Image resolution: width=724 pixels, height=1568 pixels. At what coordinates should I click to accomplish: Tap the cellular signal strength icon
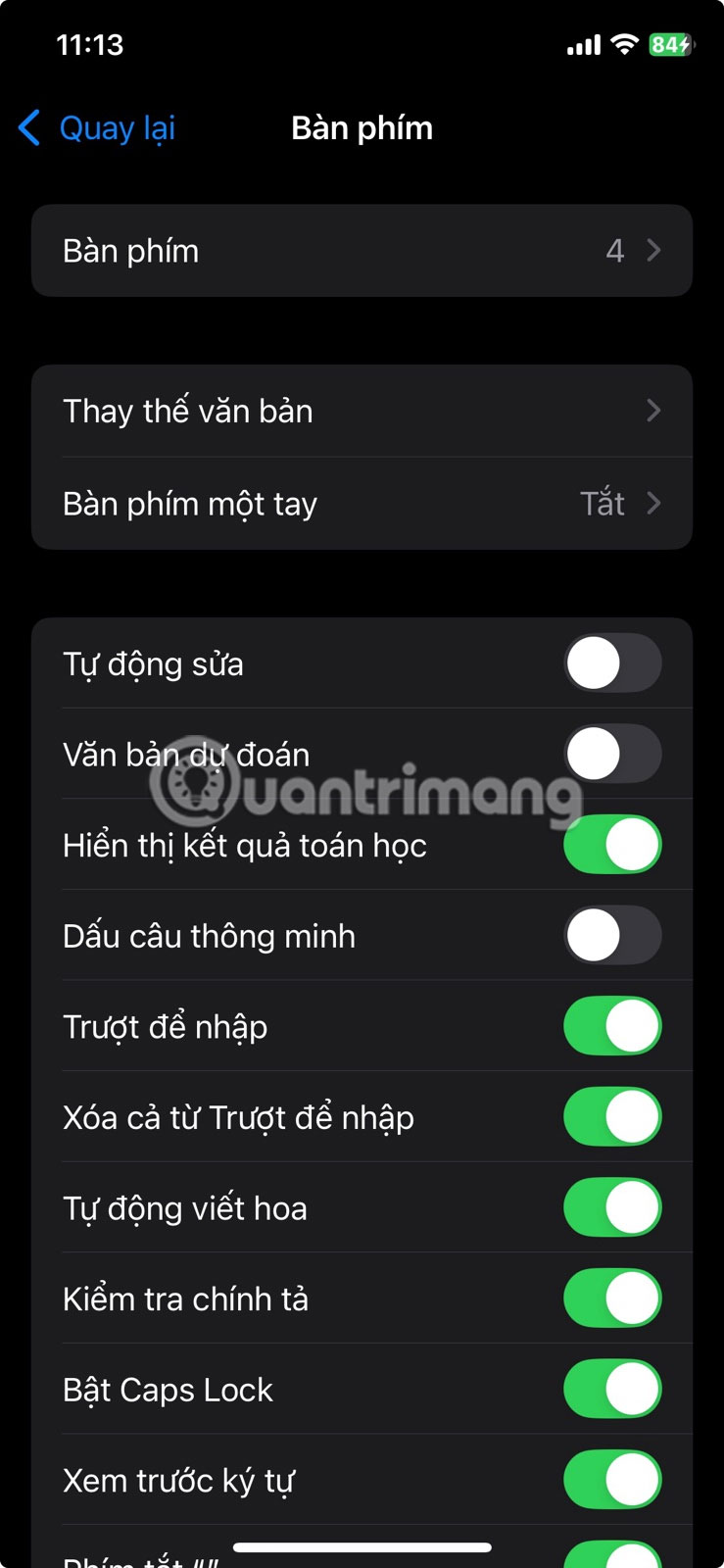(583, 43)
